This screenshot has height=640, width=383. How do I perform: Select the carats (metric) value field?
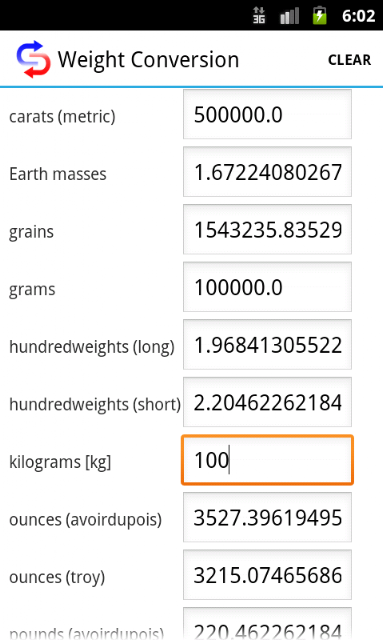pos(267,114)
